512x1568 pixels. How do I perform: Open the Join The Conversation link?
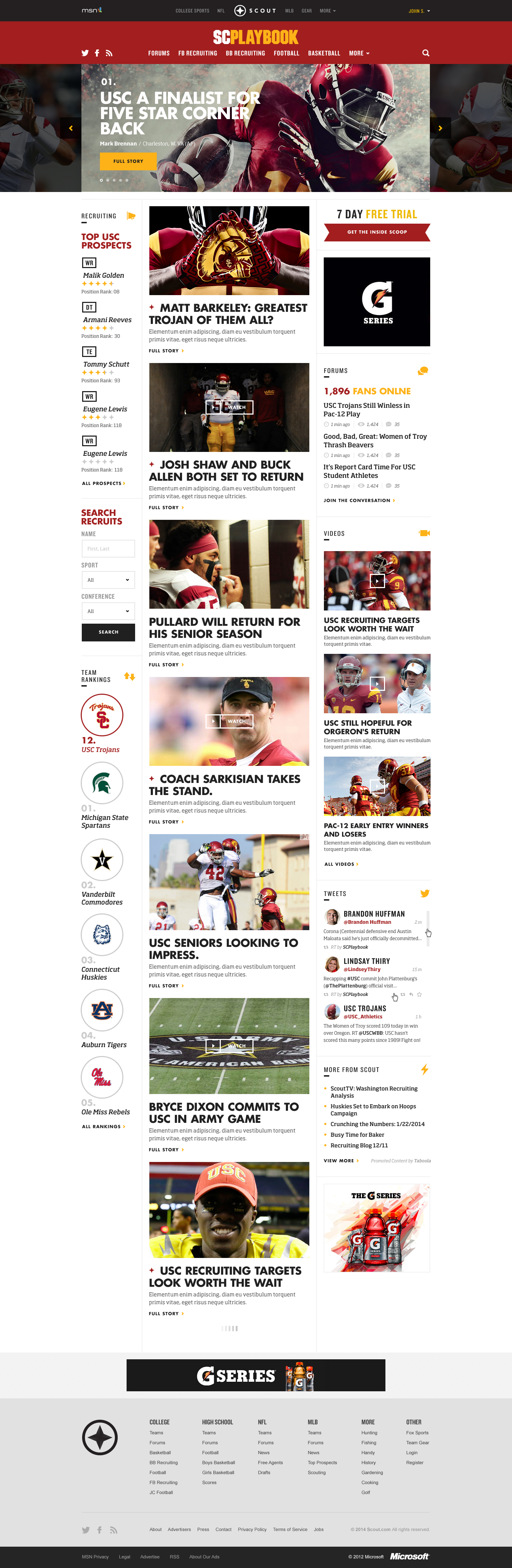tap(359, 500)
